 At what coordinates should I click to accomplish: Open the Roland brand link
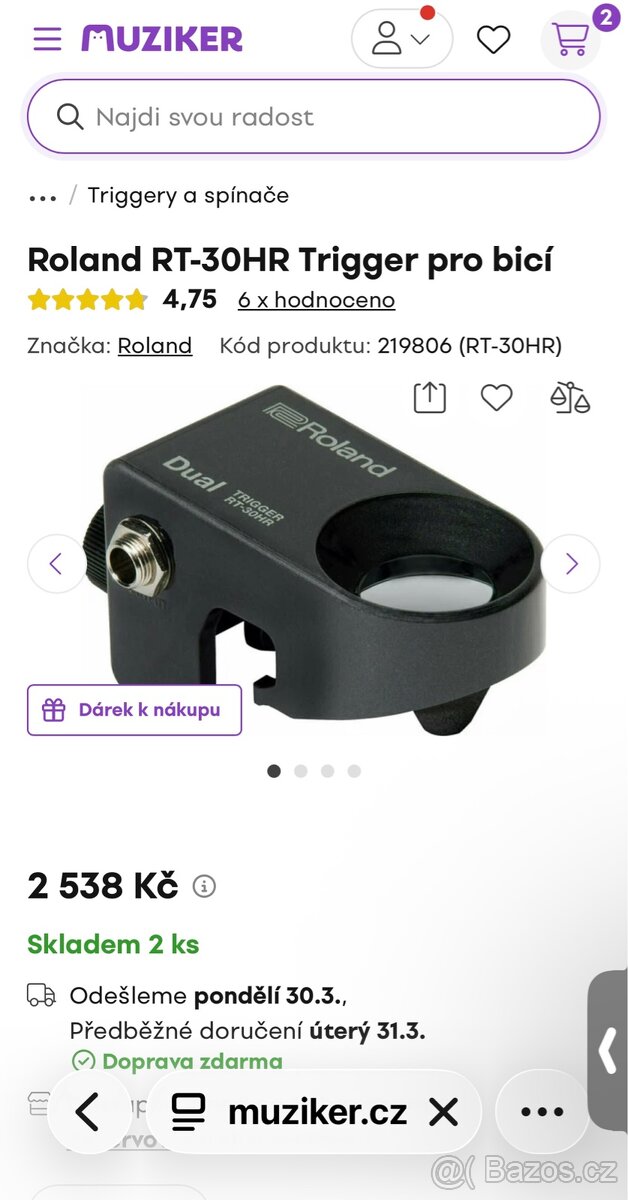(155, 346)
